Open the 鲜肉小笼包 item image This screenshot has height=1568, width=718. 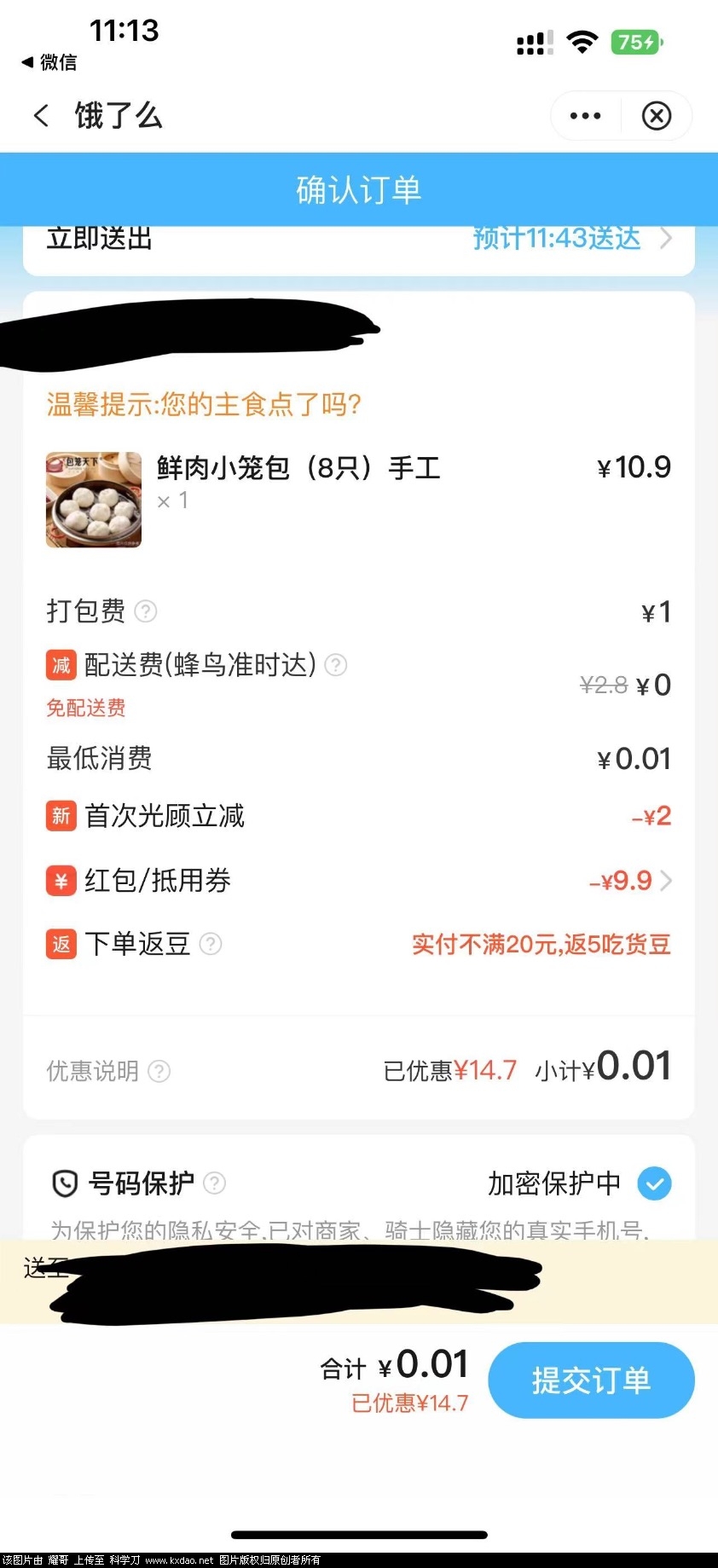click(x=94, y=500)
